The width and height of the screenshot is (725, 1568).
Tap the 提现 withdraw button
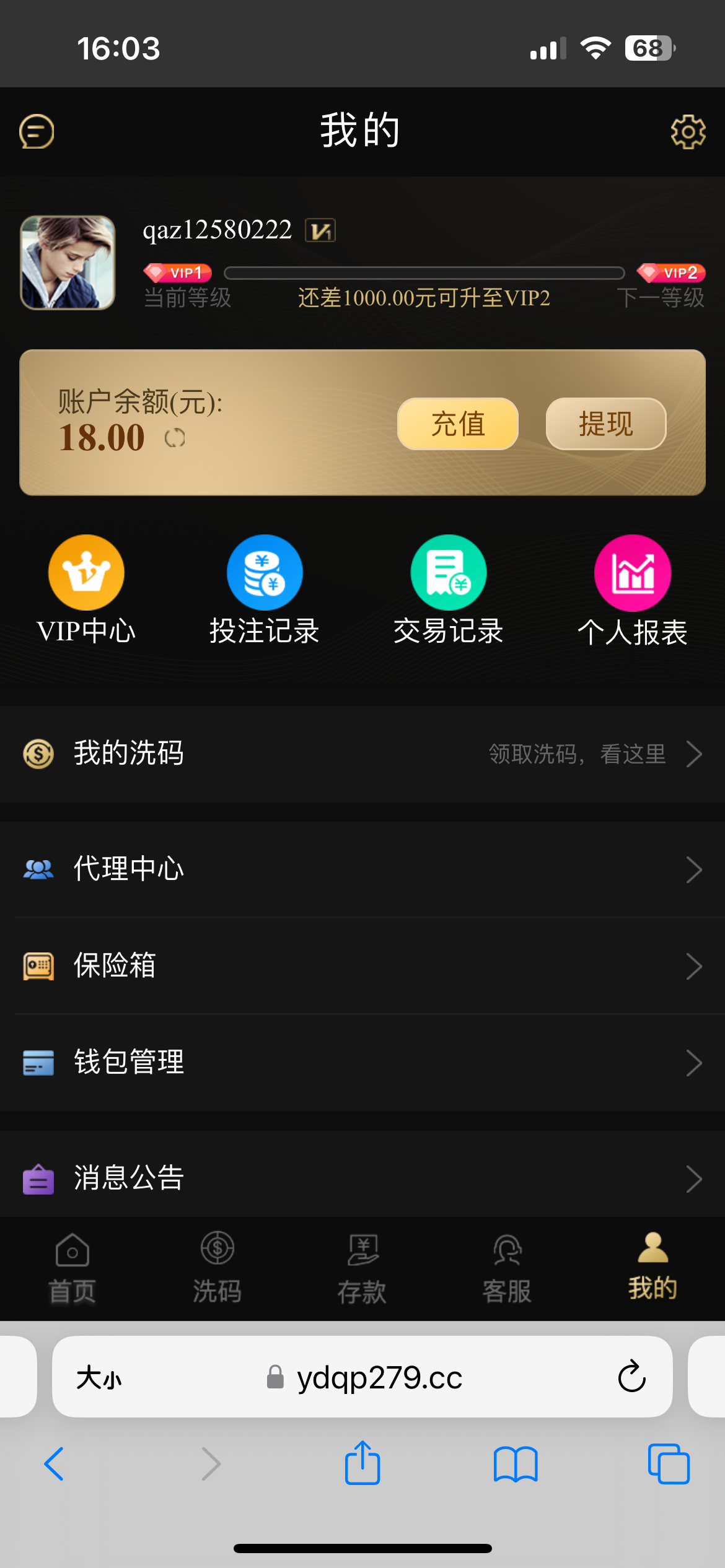click(605, 424)
